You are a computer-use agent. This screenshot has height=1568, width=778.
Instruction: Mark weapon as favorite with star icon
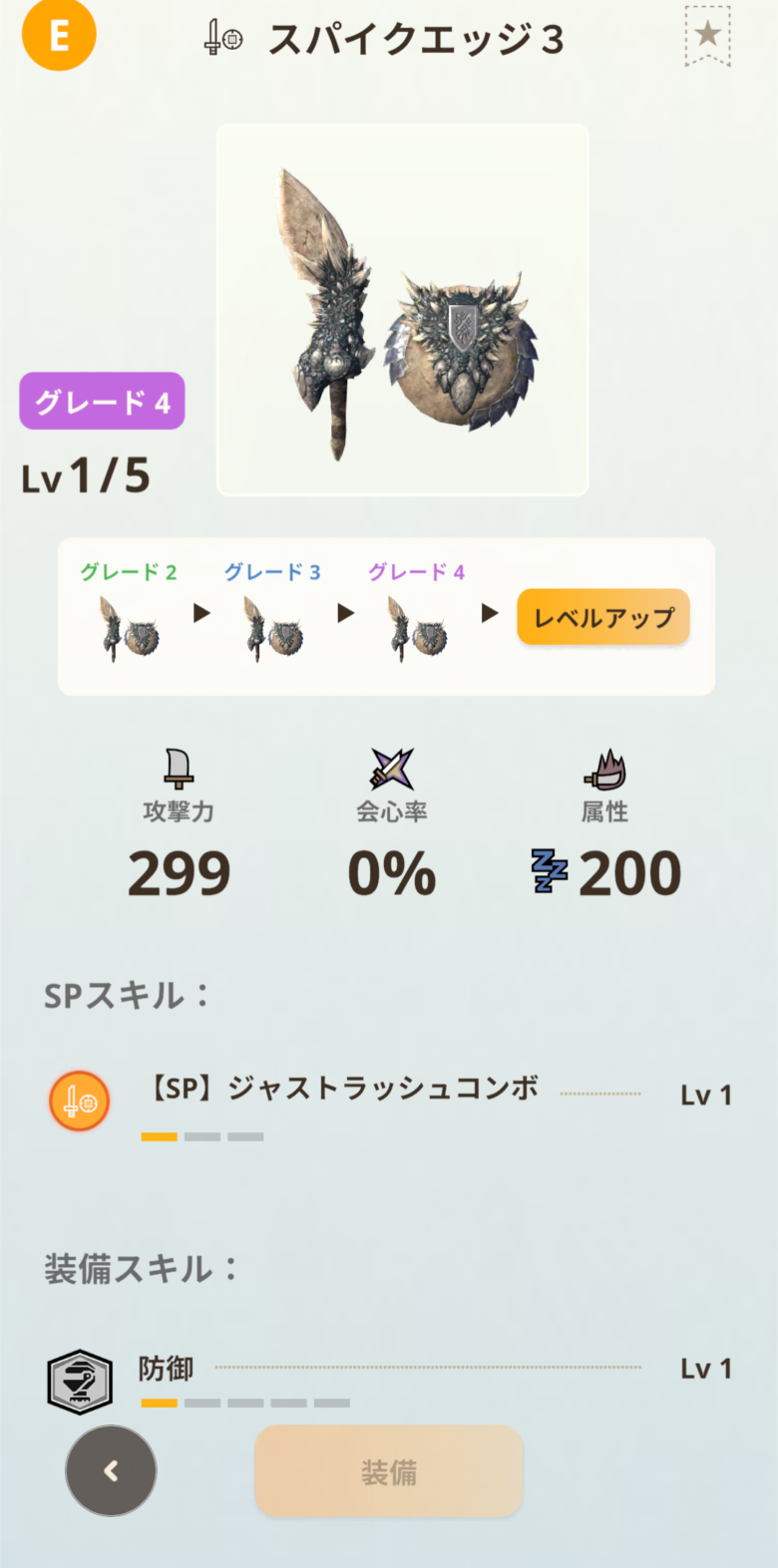707,37
